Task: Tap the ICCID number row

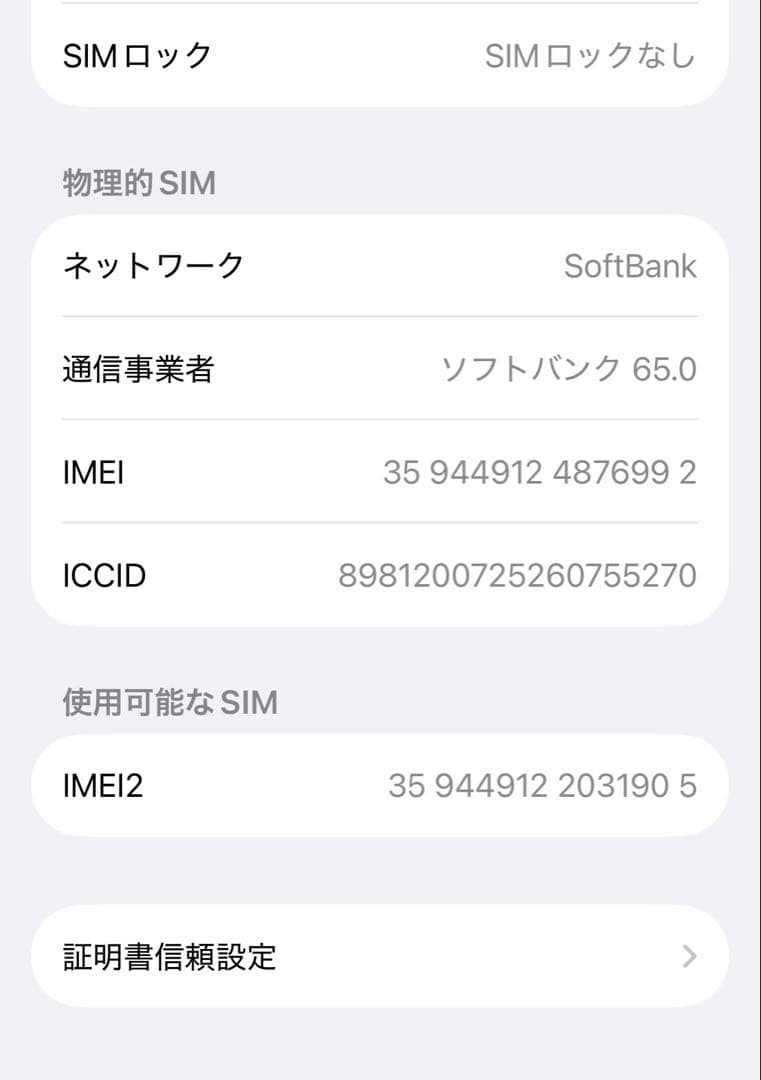Action: click(380, 575)
